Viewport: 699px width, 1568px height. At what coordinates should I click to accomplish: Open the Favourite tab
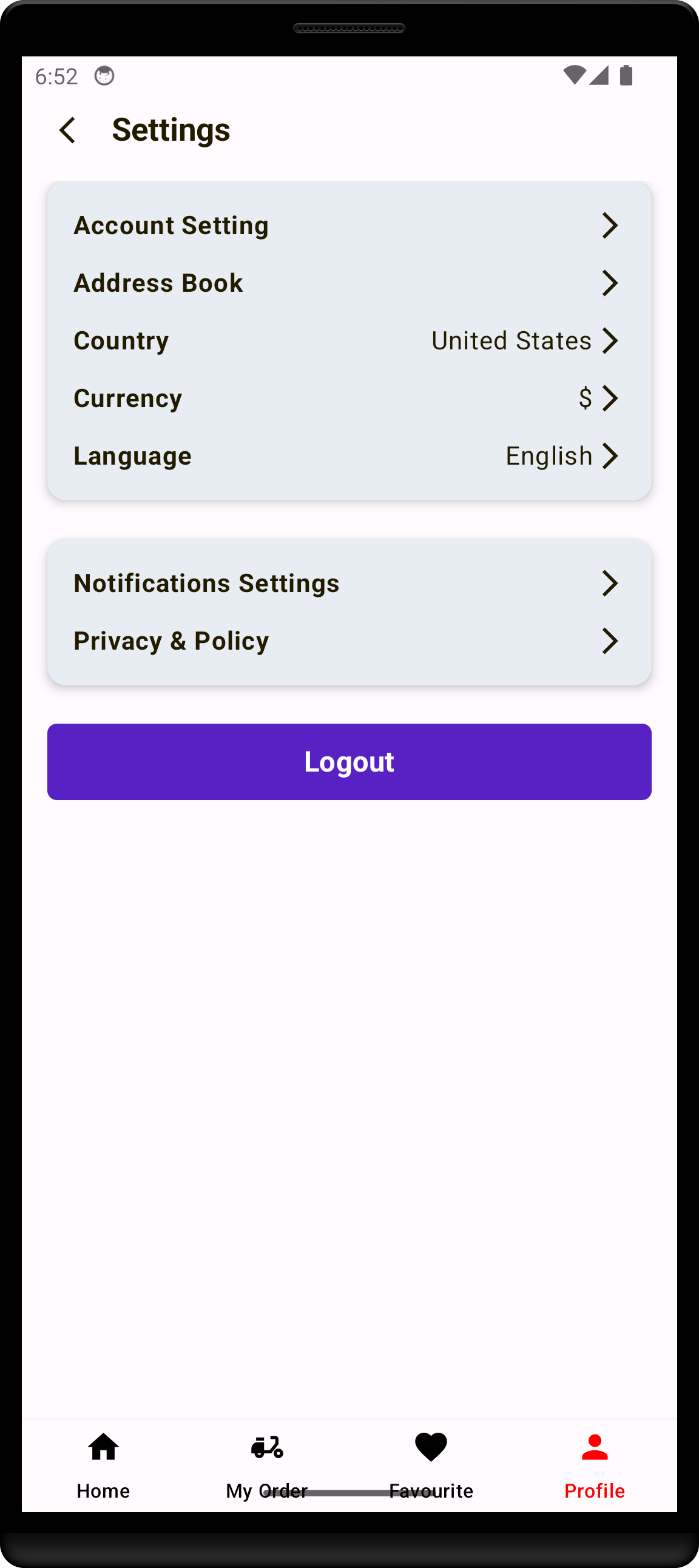point(431,1464)
